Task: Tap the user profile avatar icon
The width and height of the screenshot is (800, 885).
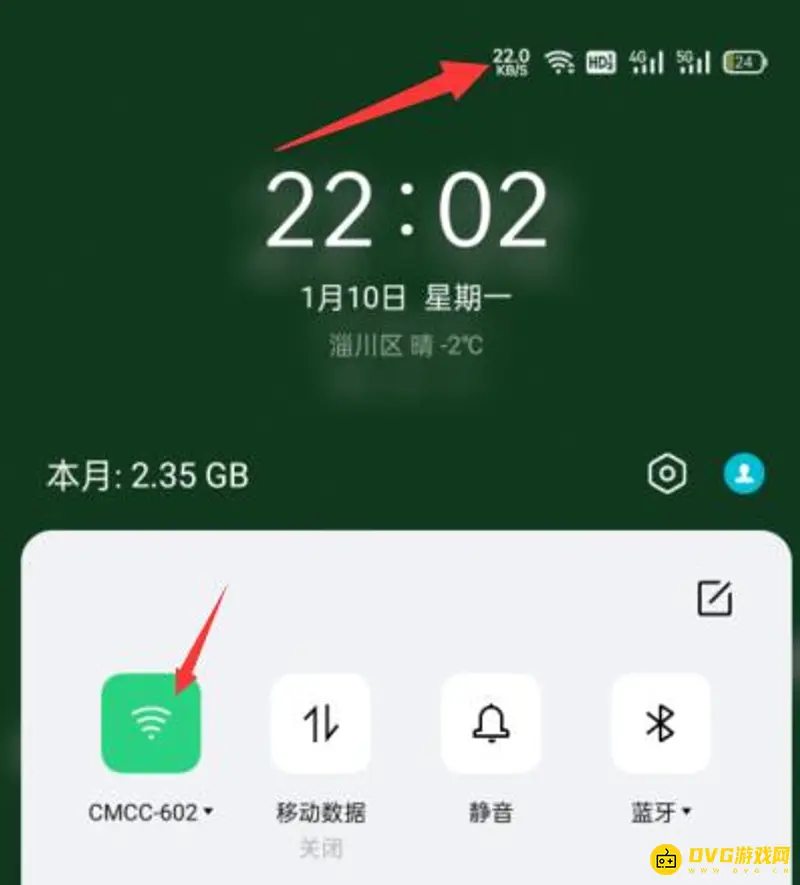Action: pyautogui.click(x=743, y=474)
